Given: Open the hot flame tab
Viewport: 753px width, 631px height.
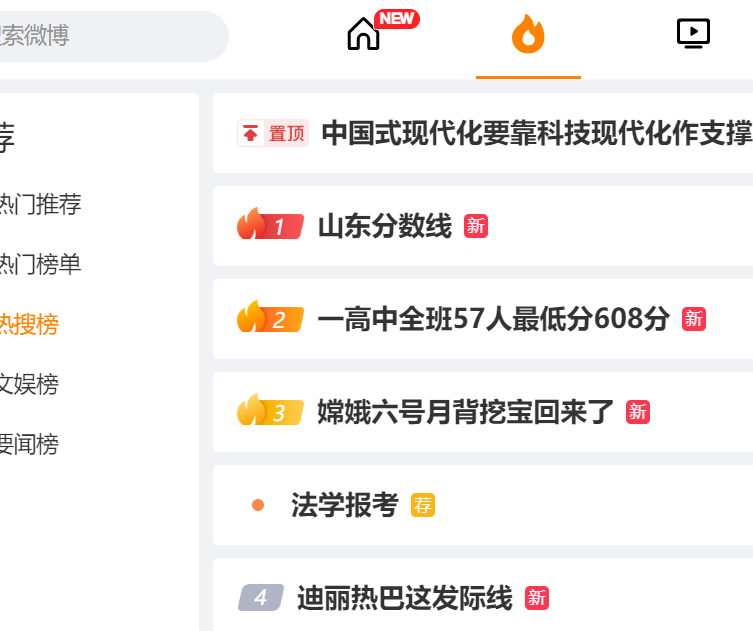Looking at the screenshot, I should [x=528, y=36].
